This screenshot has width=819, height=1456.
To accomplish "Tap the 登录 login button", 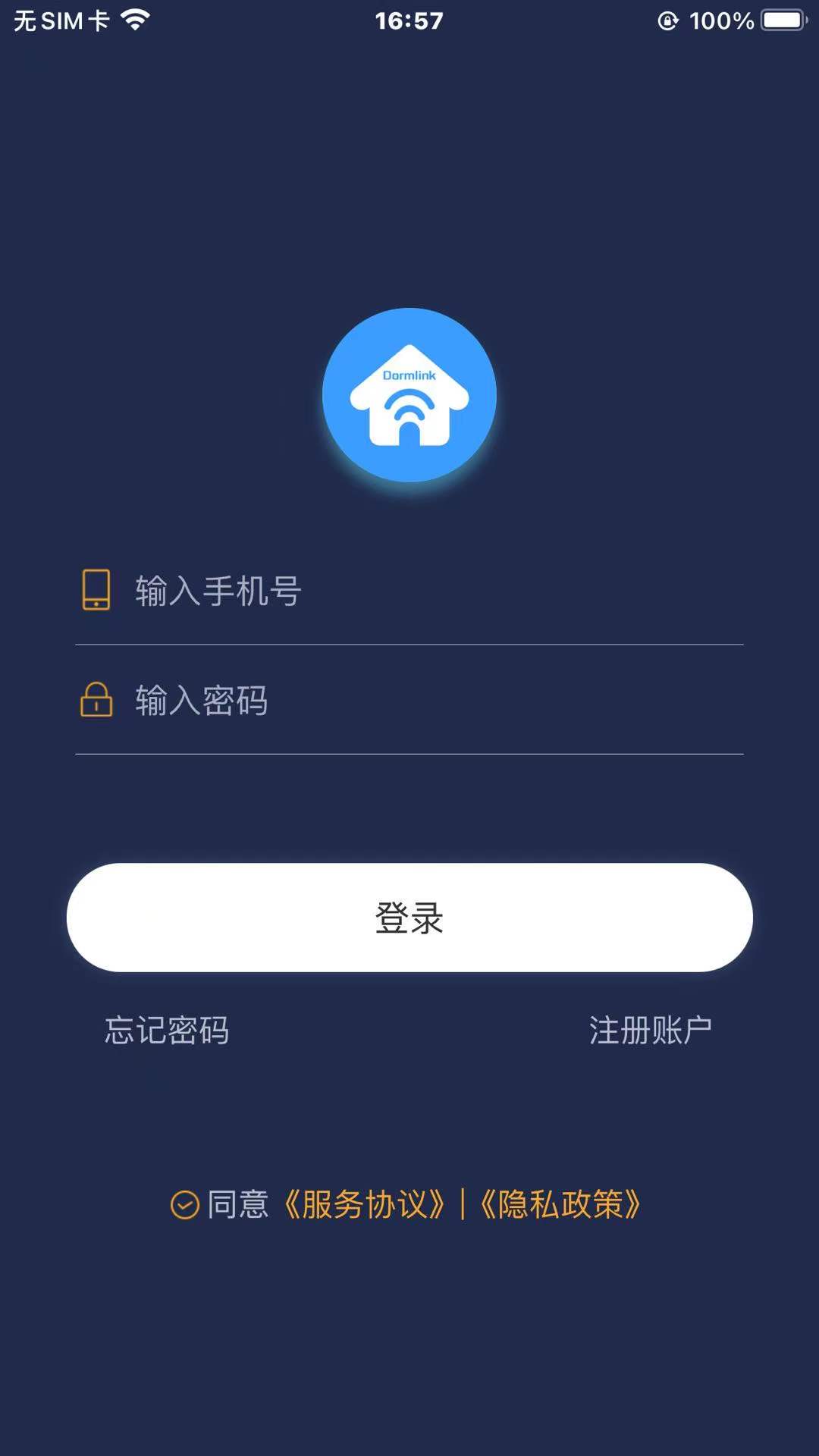I will 409,918.
